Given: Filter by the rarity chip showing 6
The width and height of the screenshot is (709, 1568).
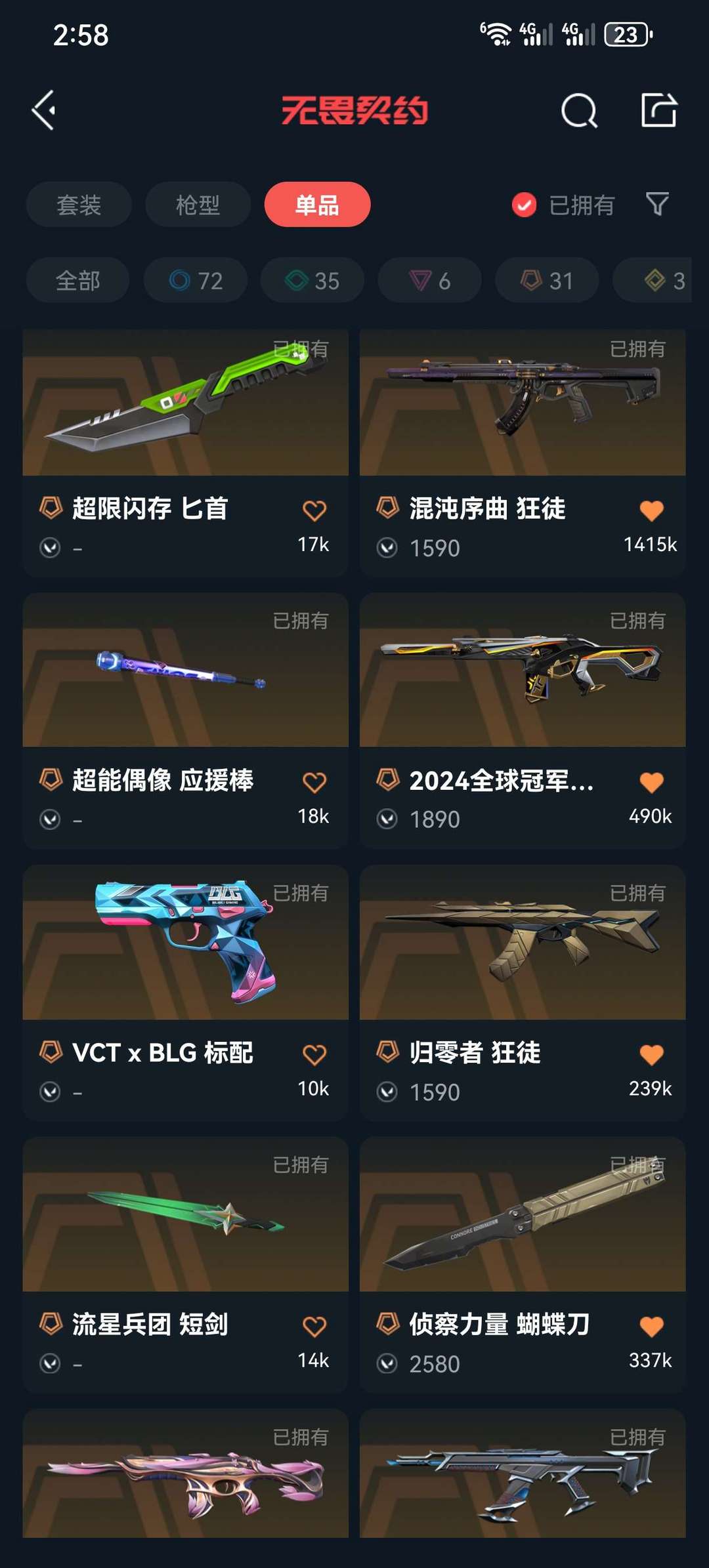Looking at the screenshot, I should 429,280.
